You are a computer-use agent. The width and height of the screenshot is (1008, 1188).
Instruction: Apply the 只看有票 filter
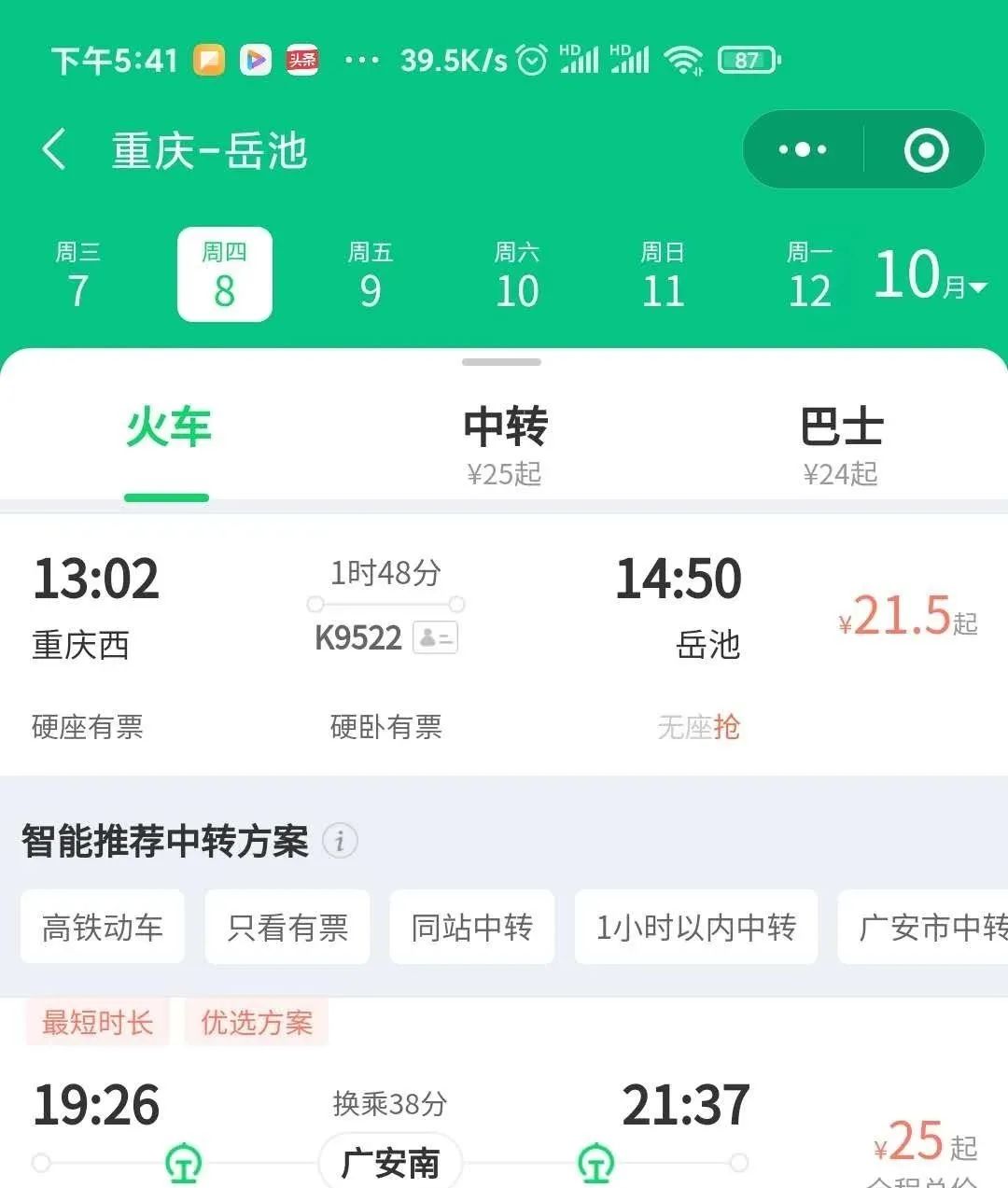(x=287, y=927)
